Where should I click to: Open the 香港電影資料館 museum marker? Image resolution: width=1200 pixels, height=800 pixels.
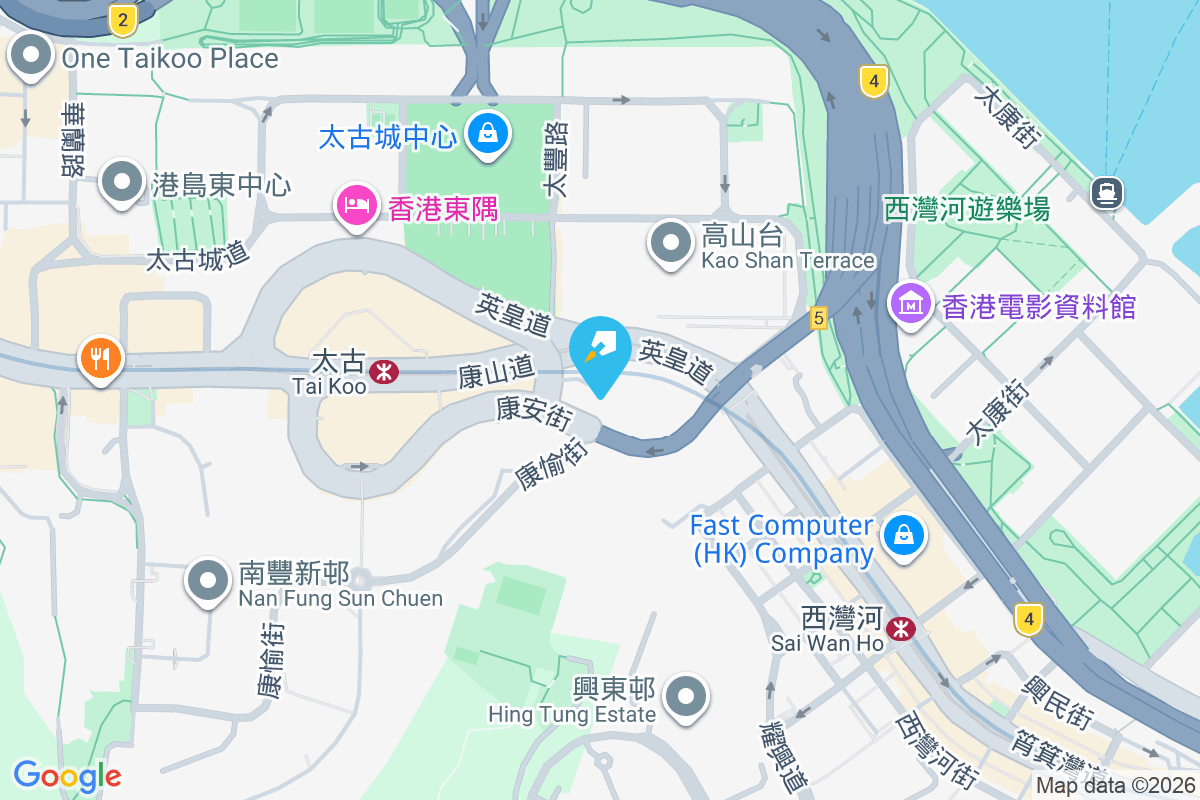(911, 303)
